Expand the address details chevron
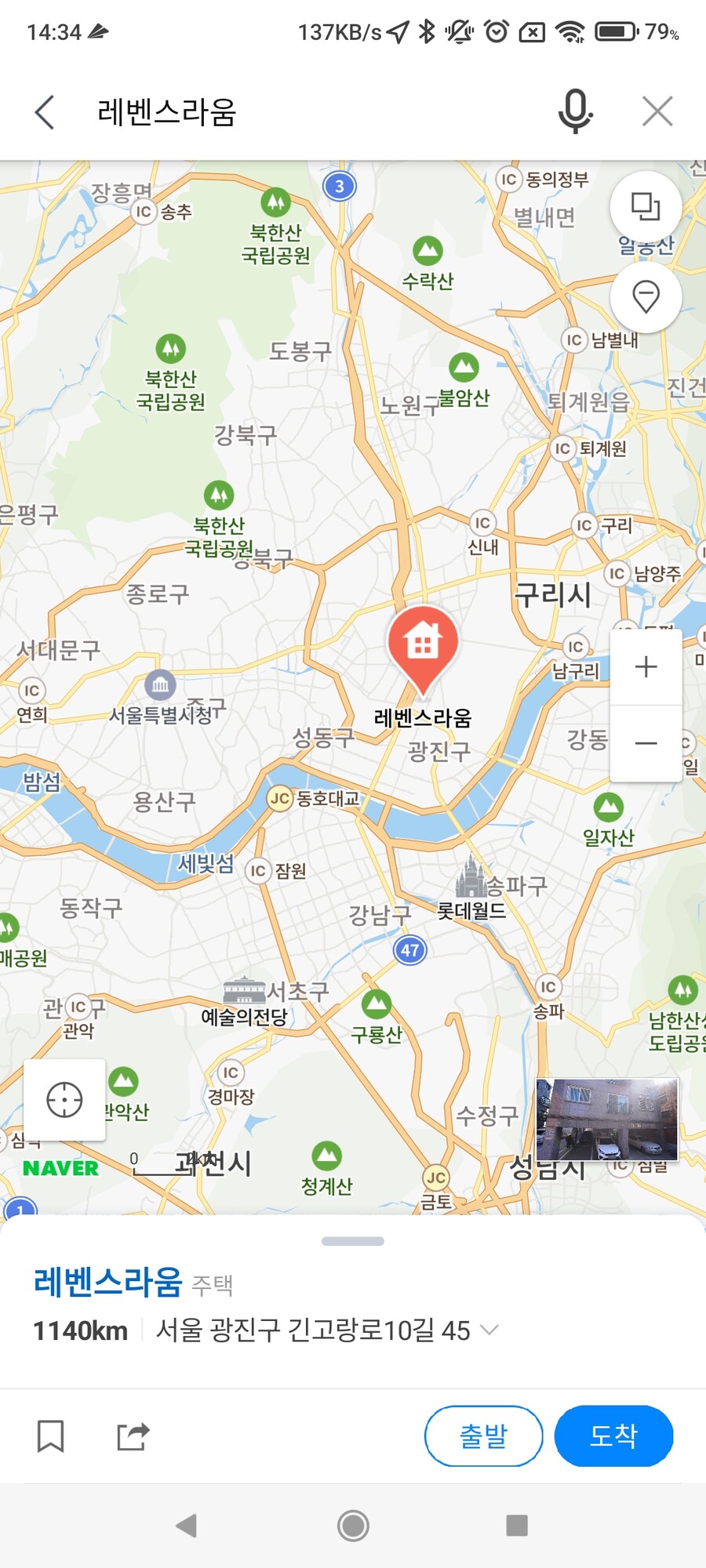 [x=492, y=1330]
